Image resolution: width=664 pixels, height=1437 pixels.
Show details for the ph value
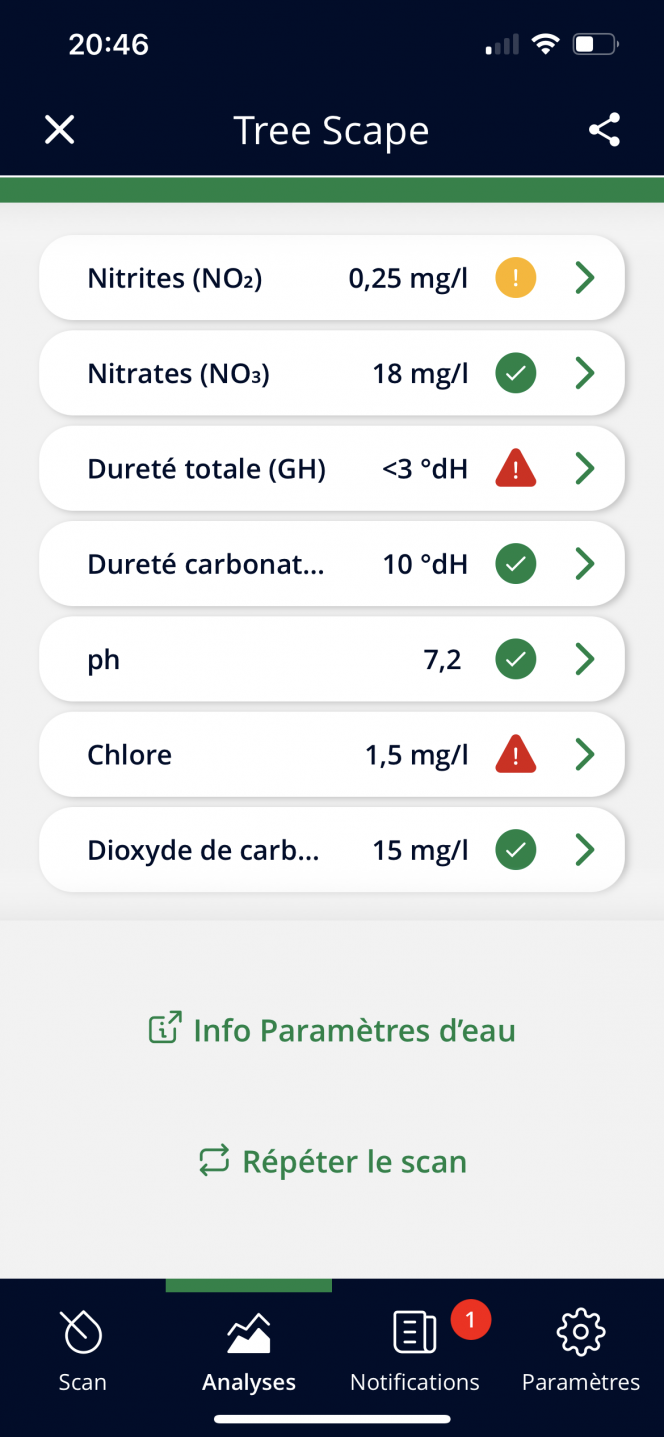tap(332, 659)
